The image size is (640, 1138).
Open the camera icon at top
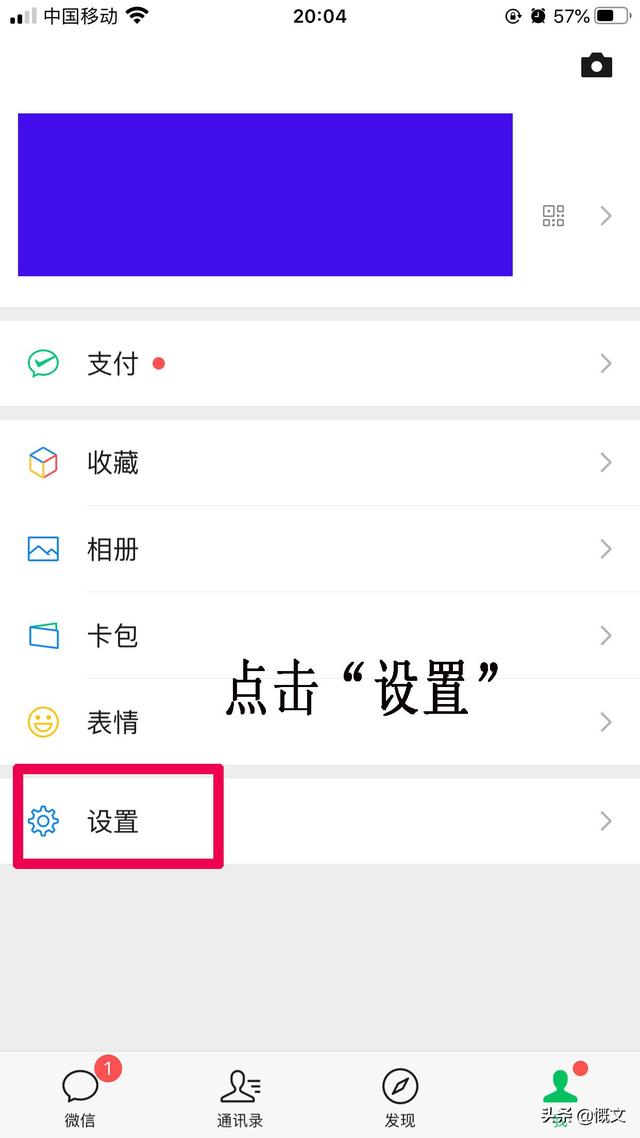pyautogui.click(x=596, y=65)
